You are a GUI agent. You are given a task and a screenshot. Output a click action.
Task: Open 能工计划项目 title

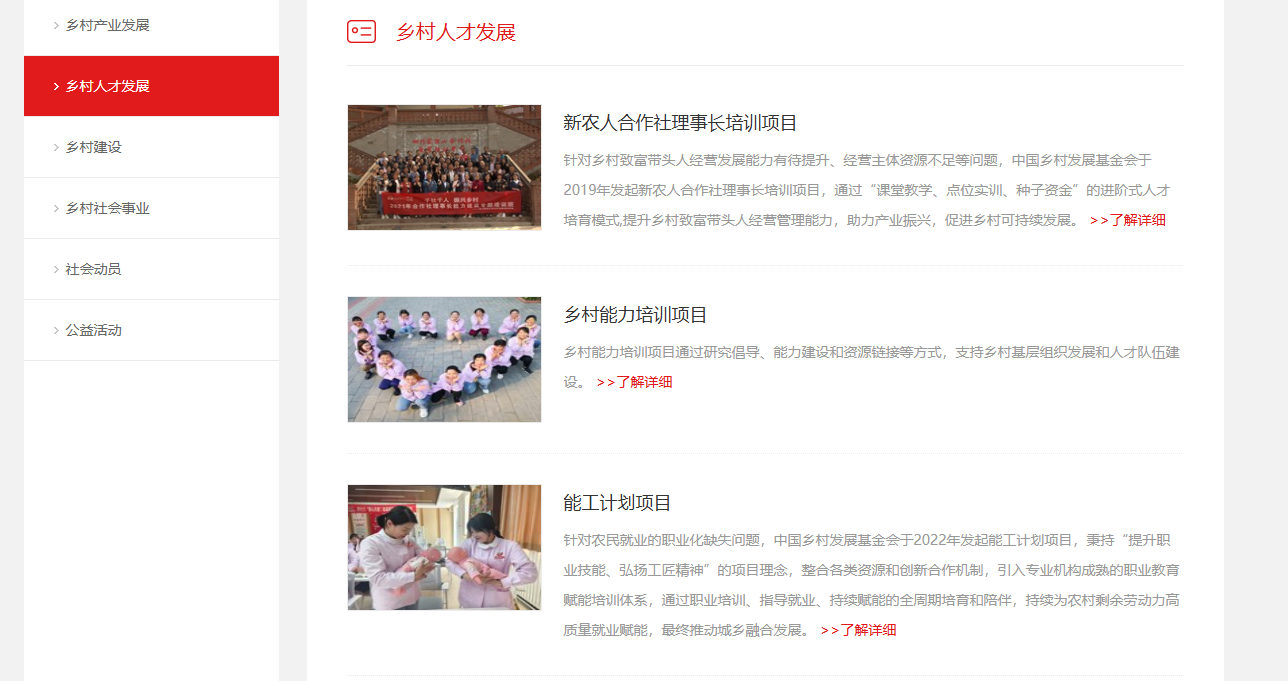[617, 503]
